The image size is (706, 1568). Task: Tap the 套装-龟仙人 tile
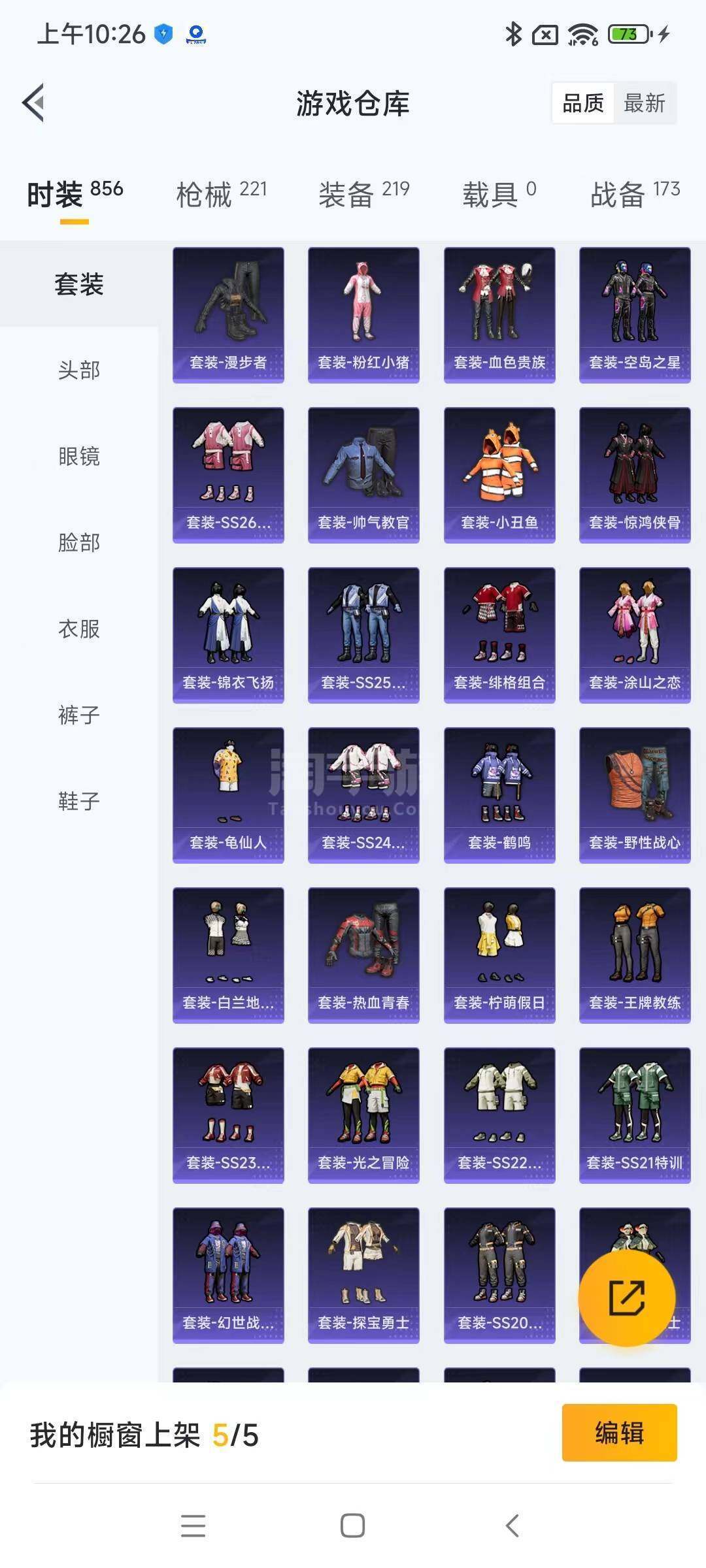(228, 795)
